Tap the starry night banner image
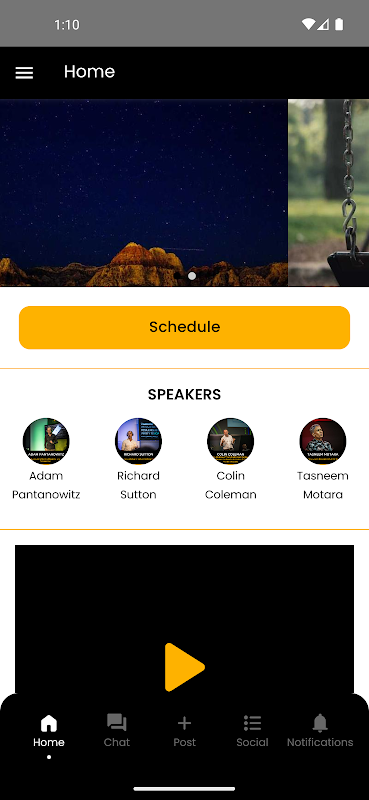This screenshot has height=800, width=369. pos(144,193)
